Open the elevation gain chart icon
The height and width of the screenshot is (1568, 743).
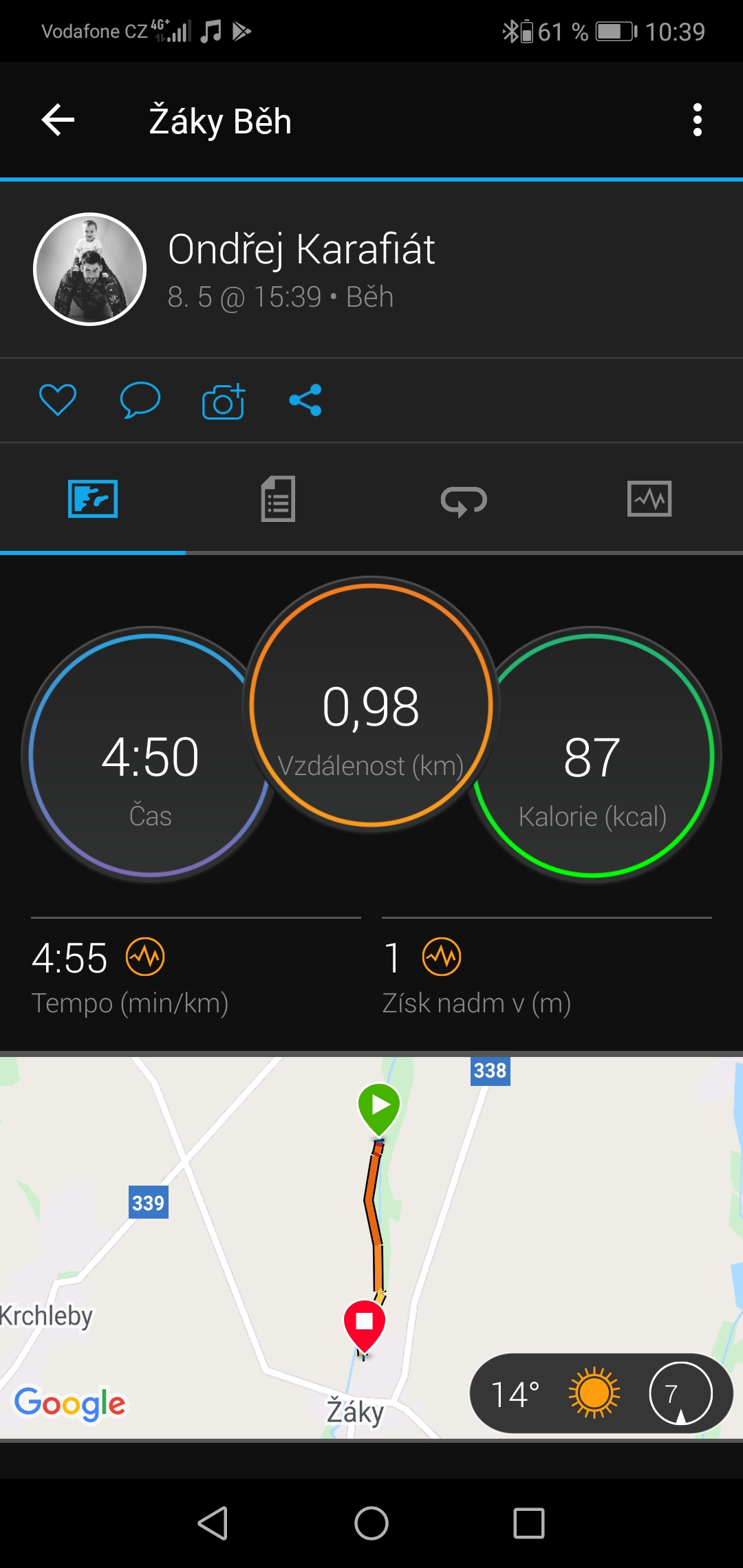pos(442,957)
